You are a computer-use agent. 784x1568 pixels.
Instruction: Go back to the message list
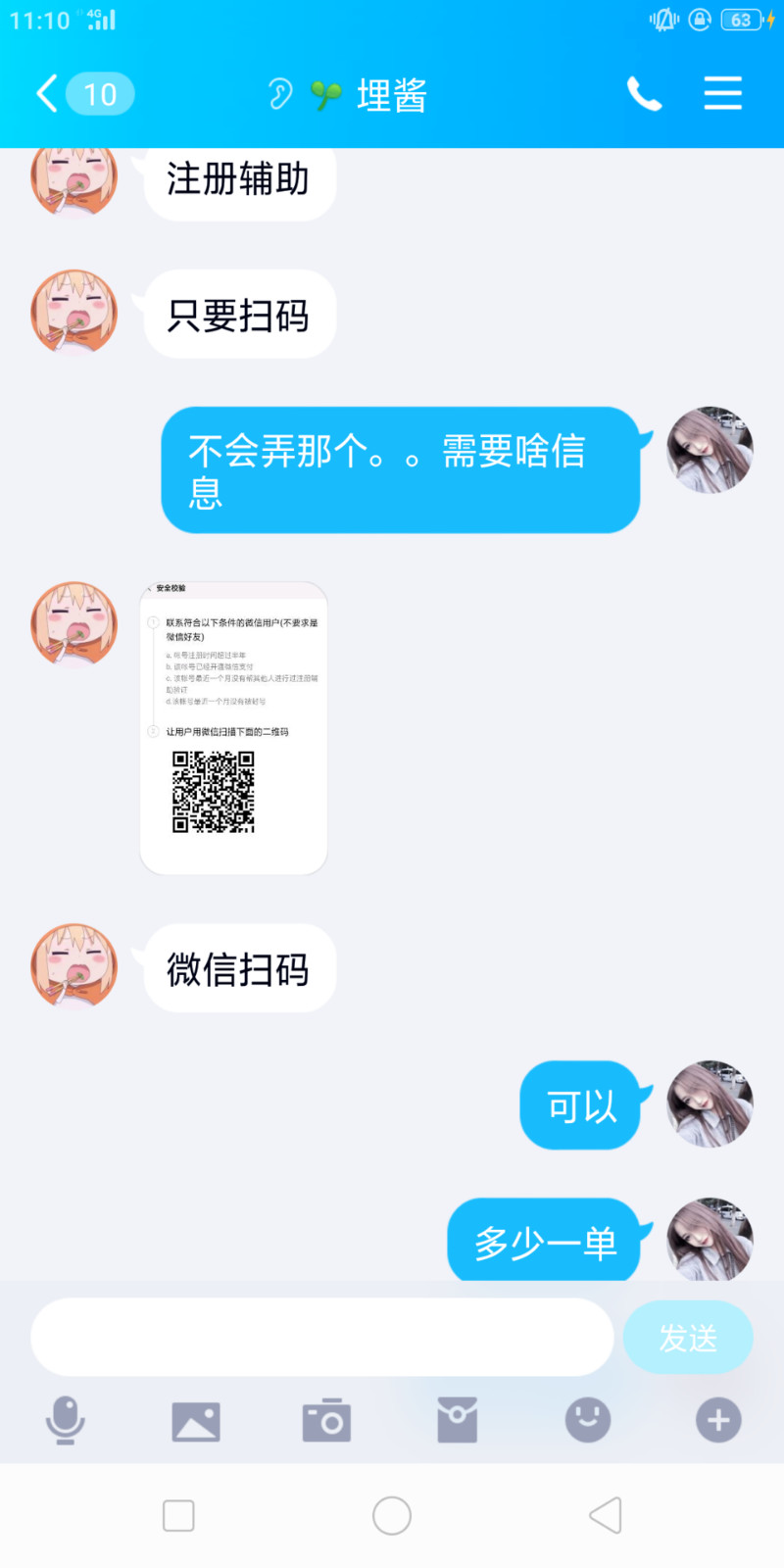pyautogui.click(x=82, y=94)
